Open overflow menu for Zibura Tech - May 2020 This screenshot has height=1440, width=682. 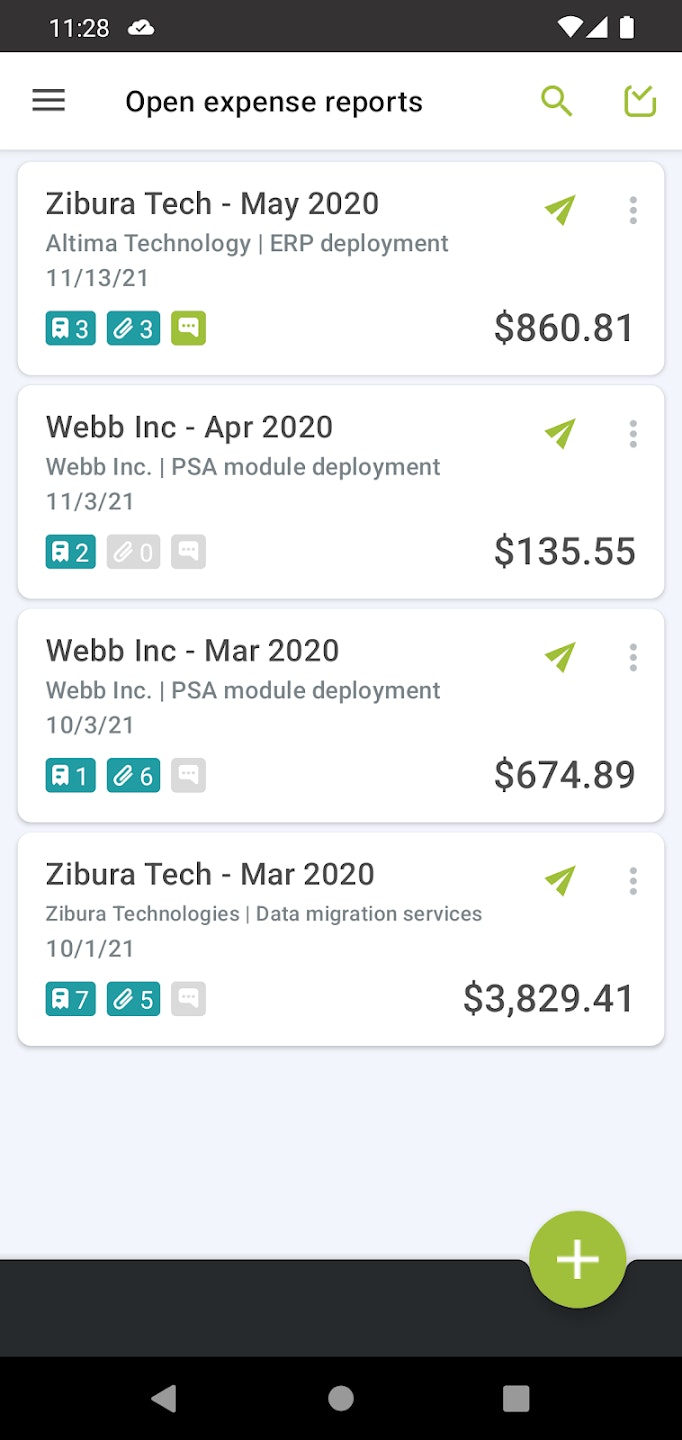(633, 210)
